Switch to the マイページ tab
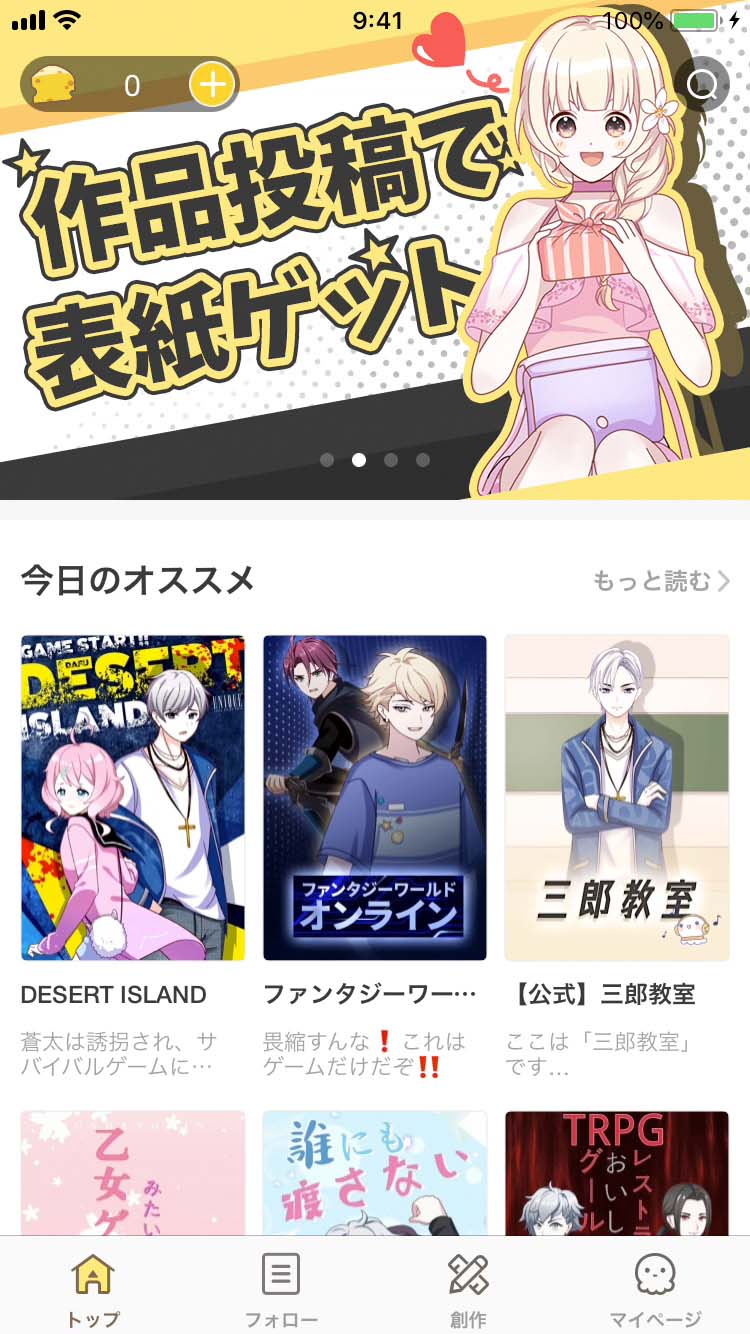This screenshot has height=1334, width=750. click(655, 1288)
